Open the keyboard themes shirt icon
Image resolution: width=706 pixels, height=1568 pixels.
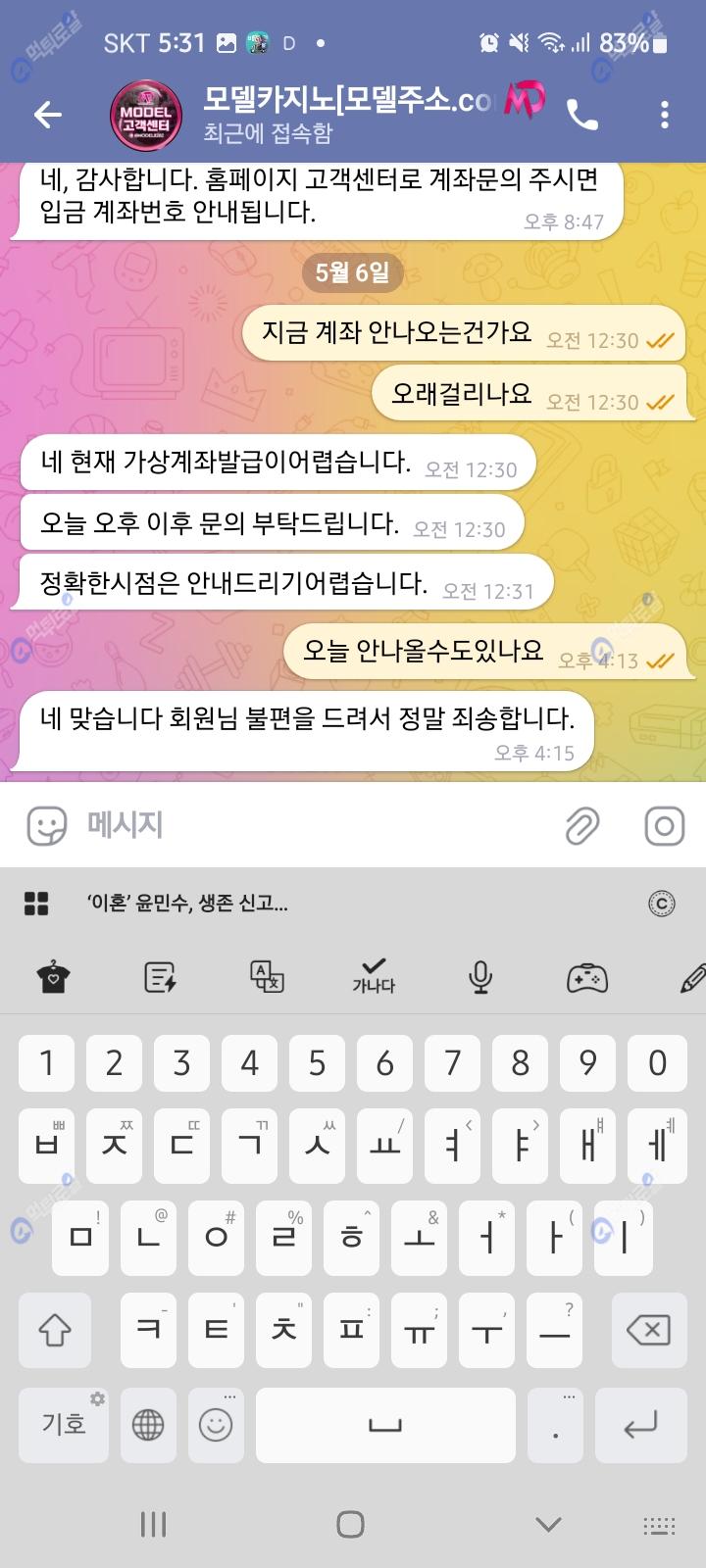click(52, 977)
